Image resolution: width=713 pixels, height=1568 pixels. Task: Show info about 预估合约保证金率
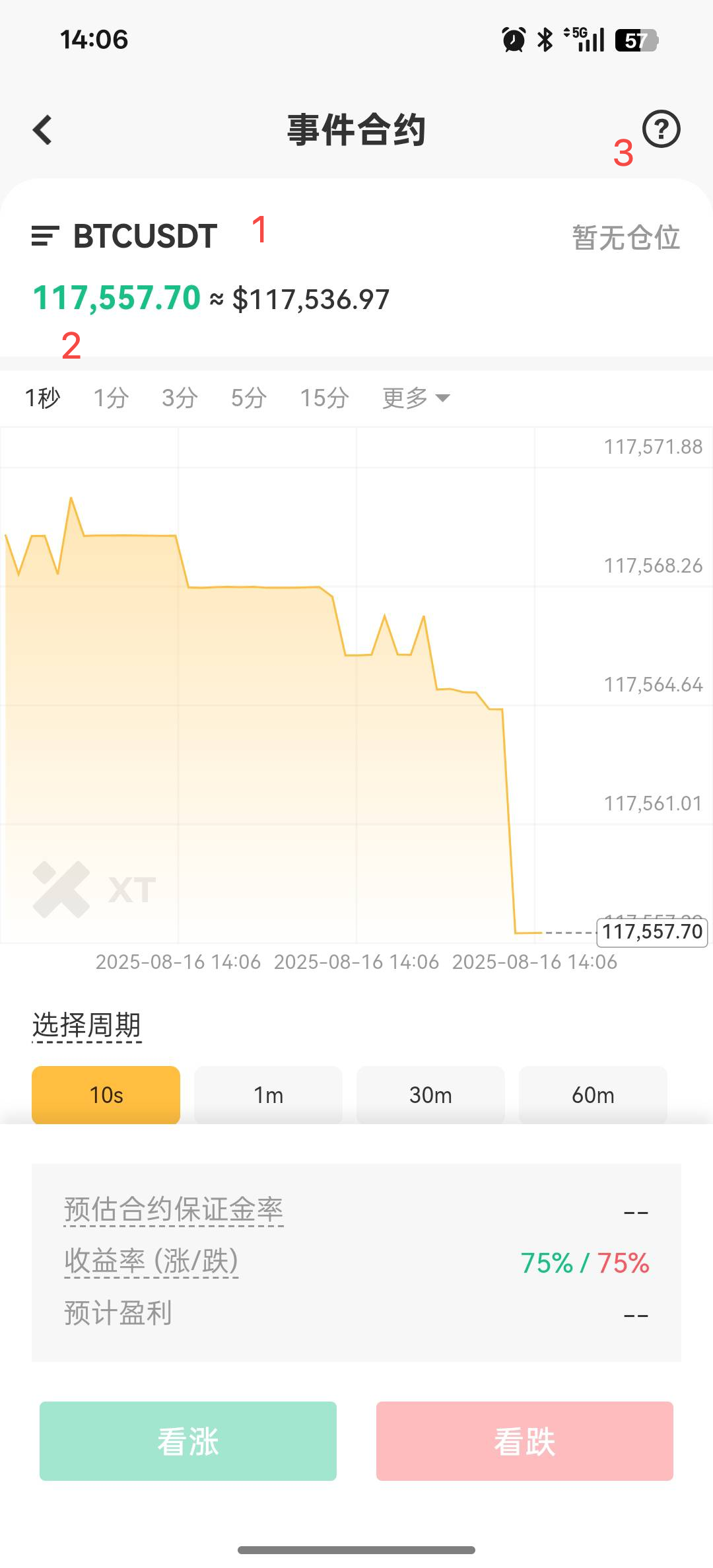click(174, 1209)
